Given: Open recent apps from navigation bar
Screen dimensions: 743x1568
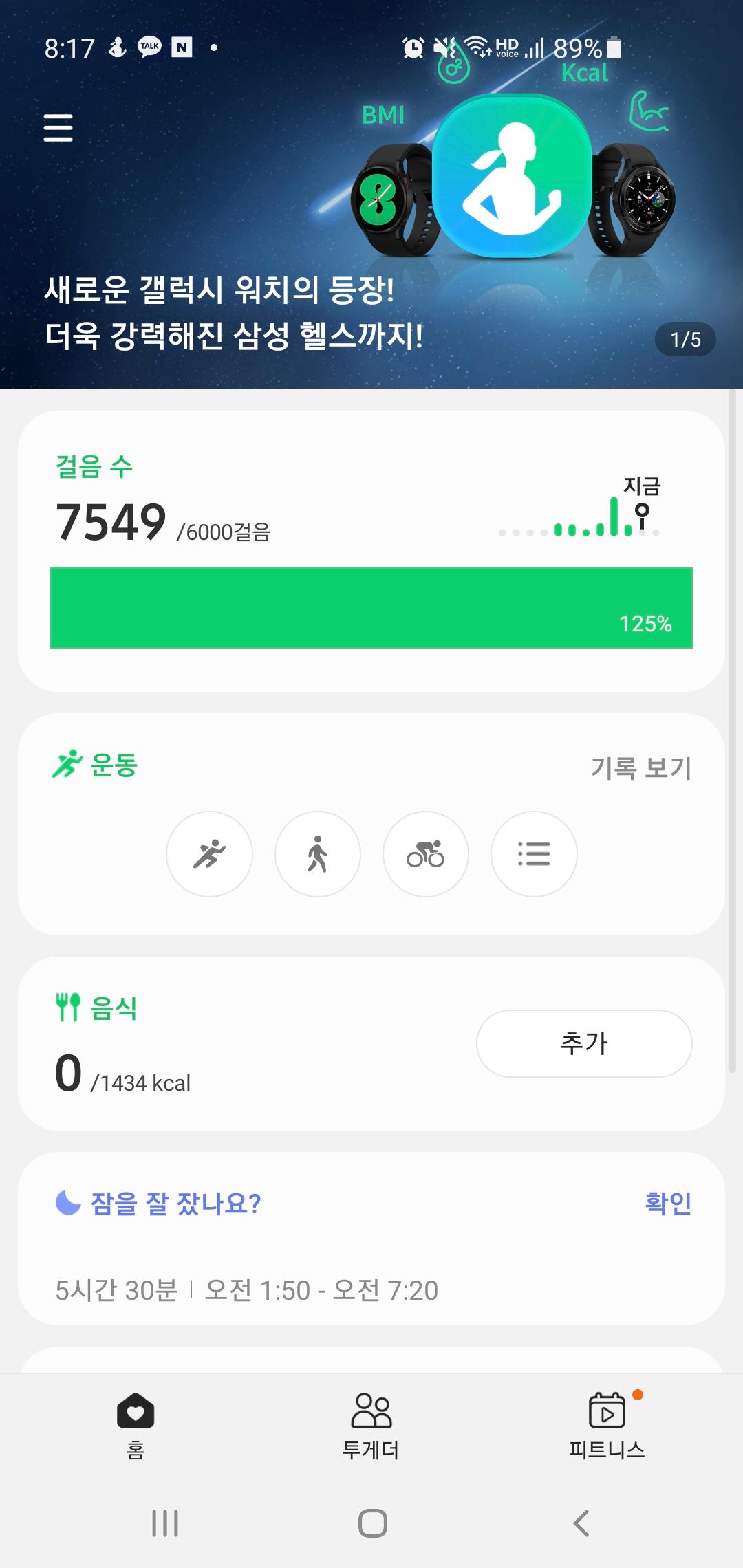Looking at the screenshot, I should 165,1523.
